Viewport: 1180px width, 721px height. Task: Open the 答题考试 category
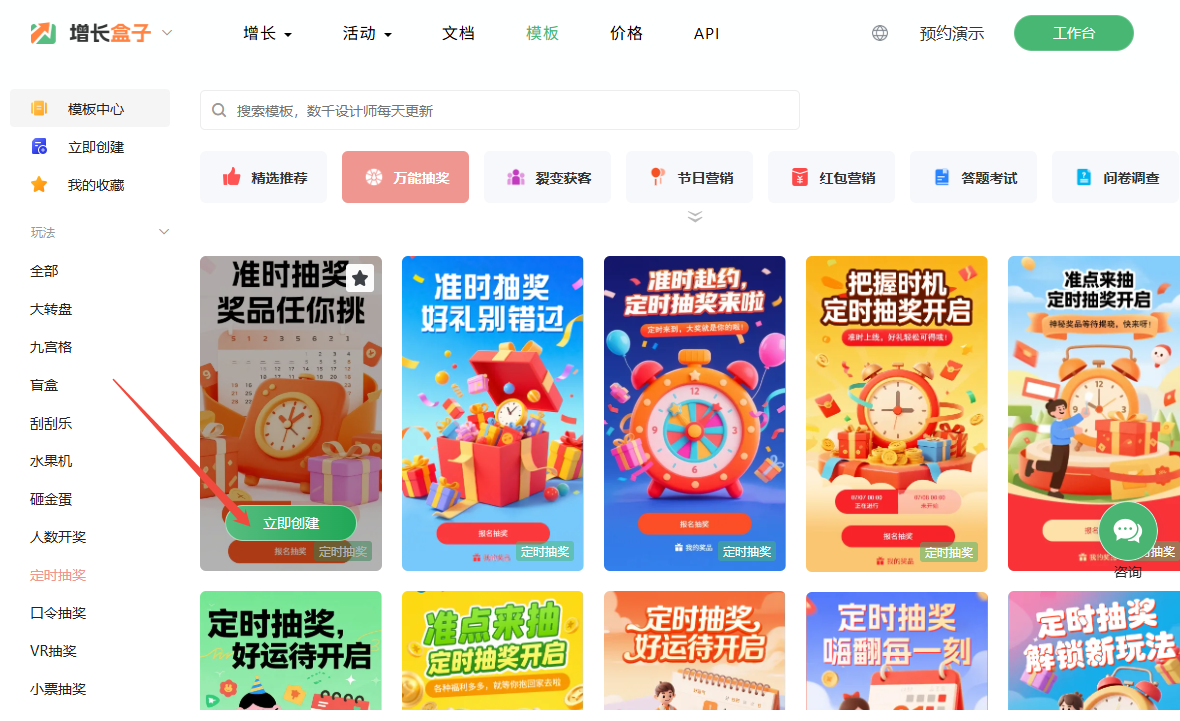973,178
